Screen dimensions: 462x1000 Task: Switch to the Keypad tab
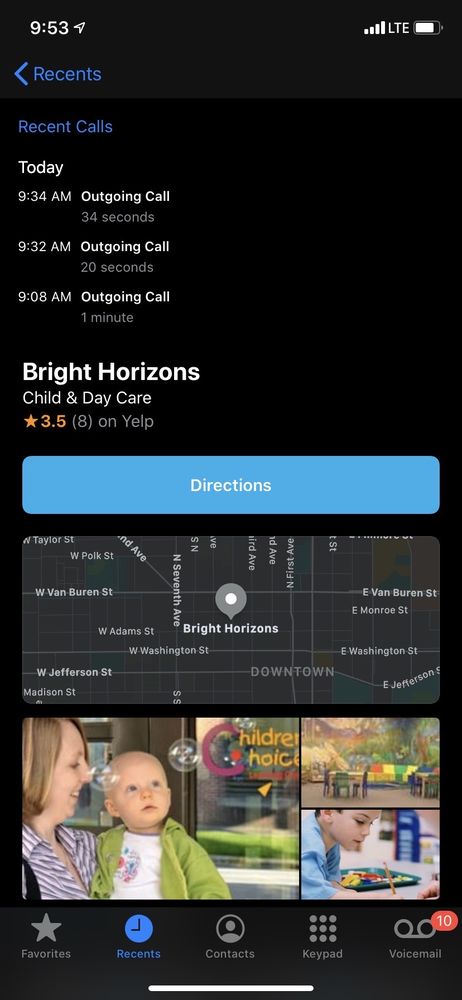[322, 936]
